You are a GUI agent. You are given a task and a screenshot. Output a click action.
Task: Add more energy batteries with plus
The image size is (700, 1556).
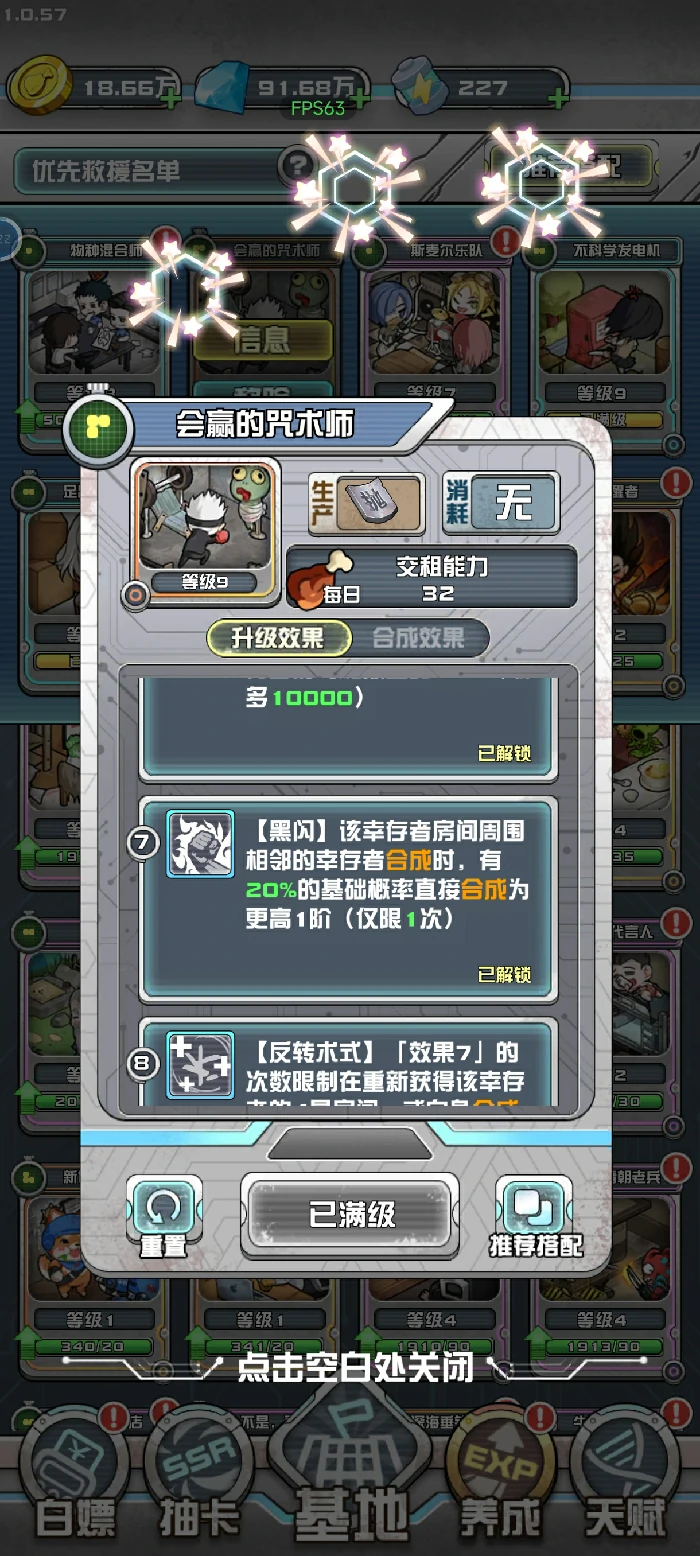pos(560,99)
